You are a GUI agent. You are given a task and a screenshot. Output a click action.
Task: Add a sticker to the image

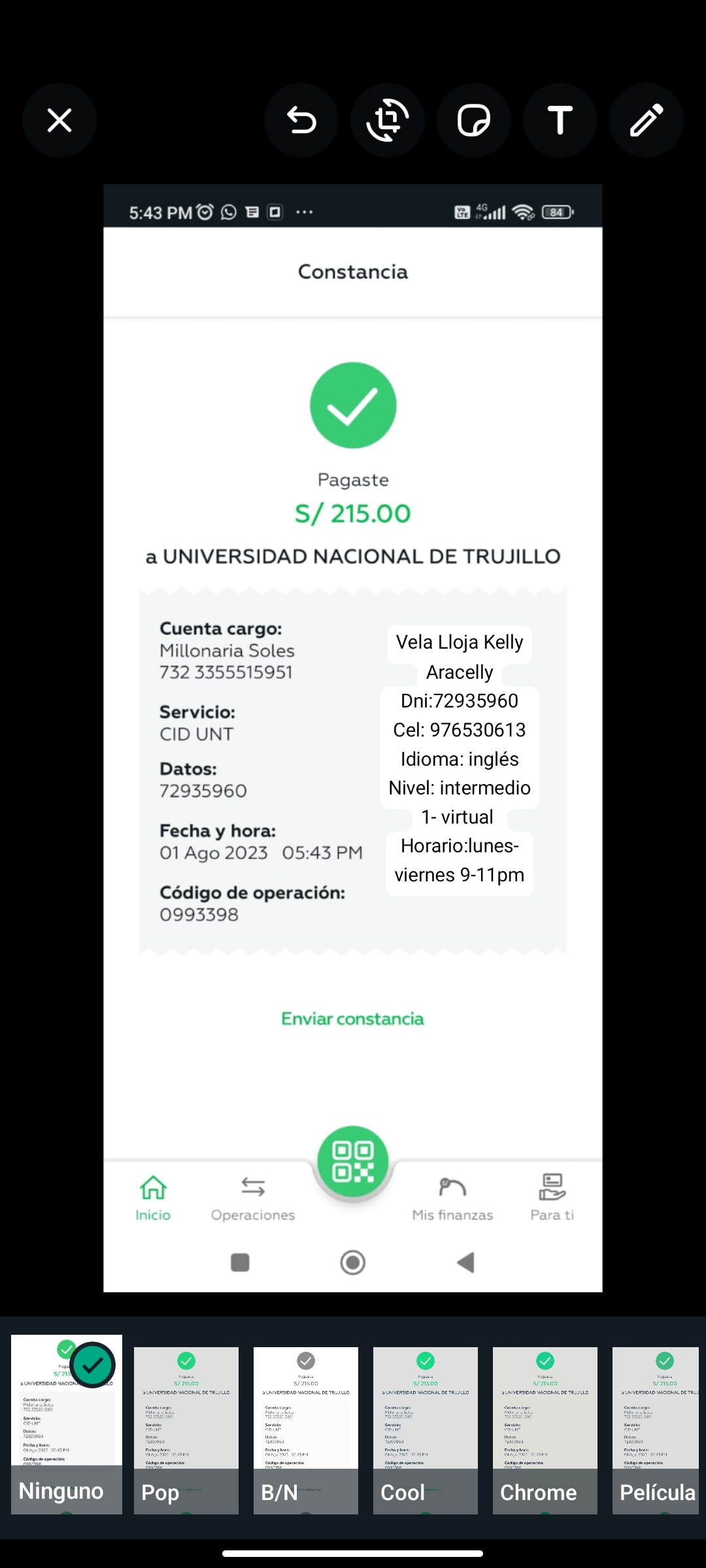[x=474, y=120]
